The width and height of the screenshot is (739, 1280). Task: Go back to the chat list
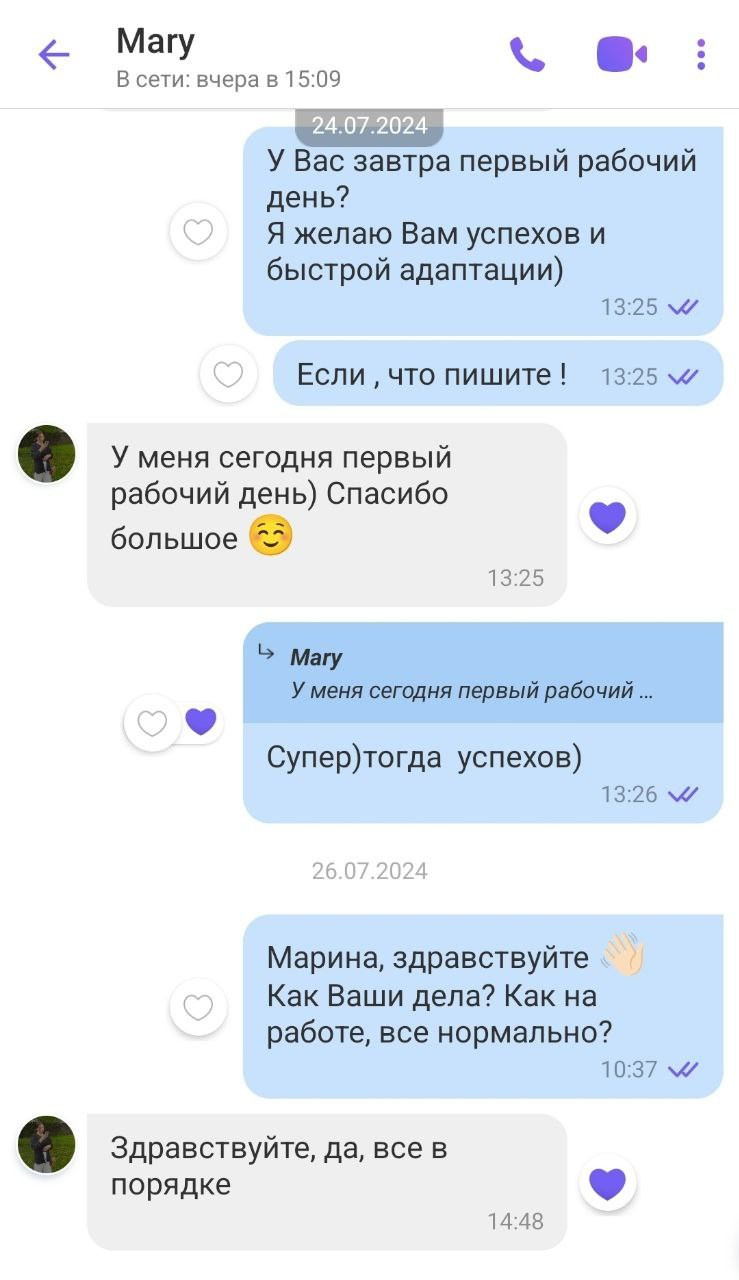(x=54, y=55)
